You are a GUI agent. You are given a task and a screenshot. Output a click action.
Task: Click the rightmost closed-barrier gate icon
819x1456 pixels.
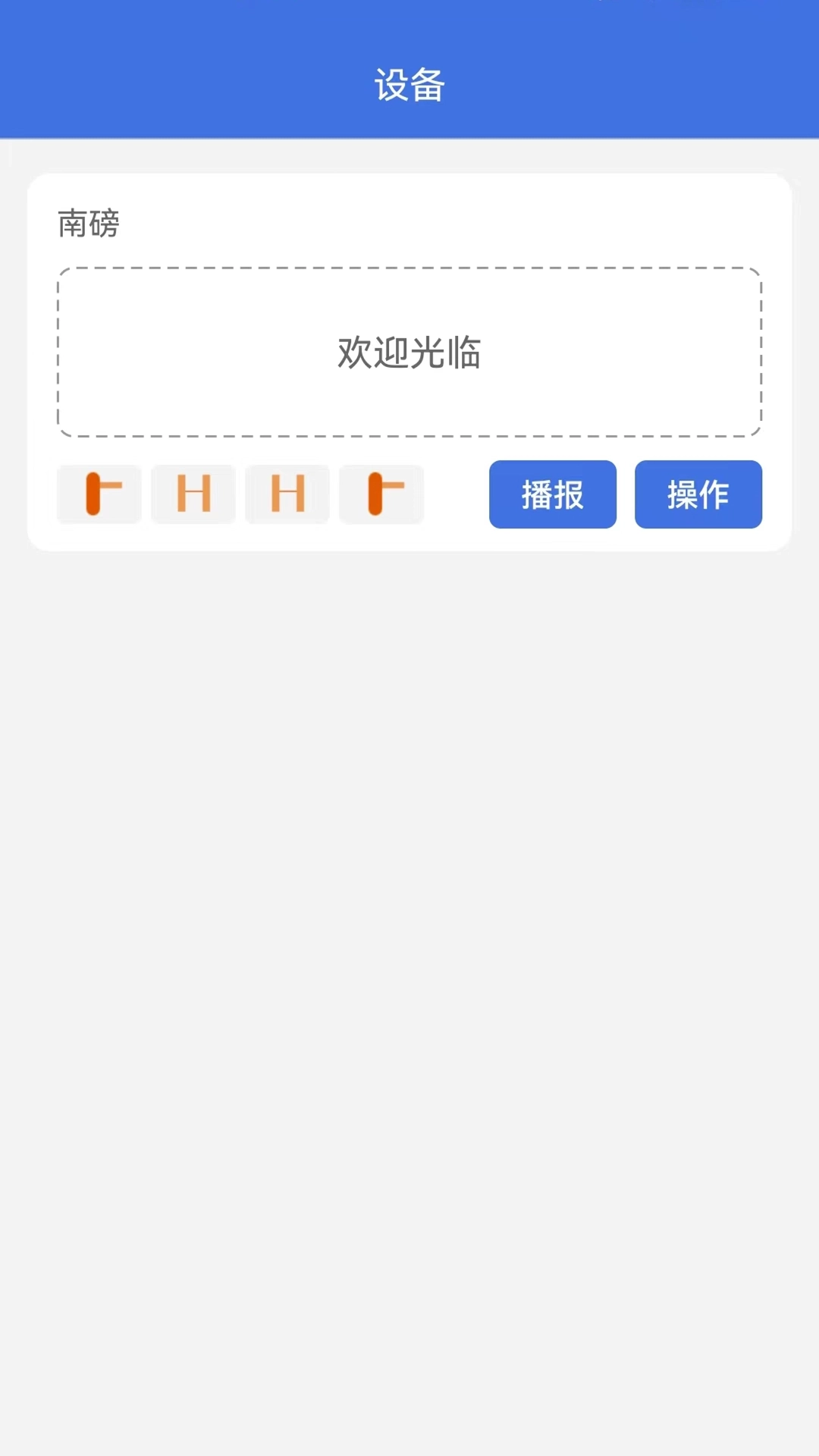point(381,494)
